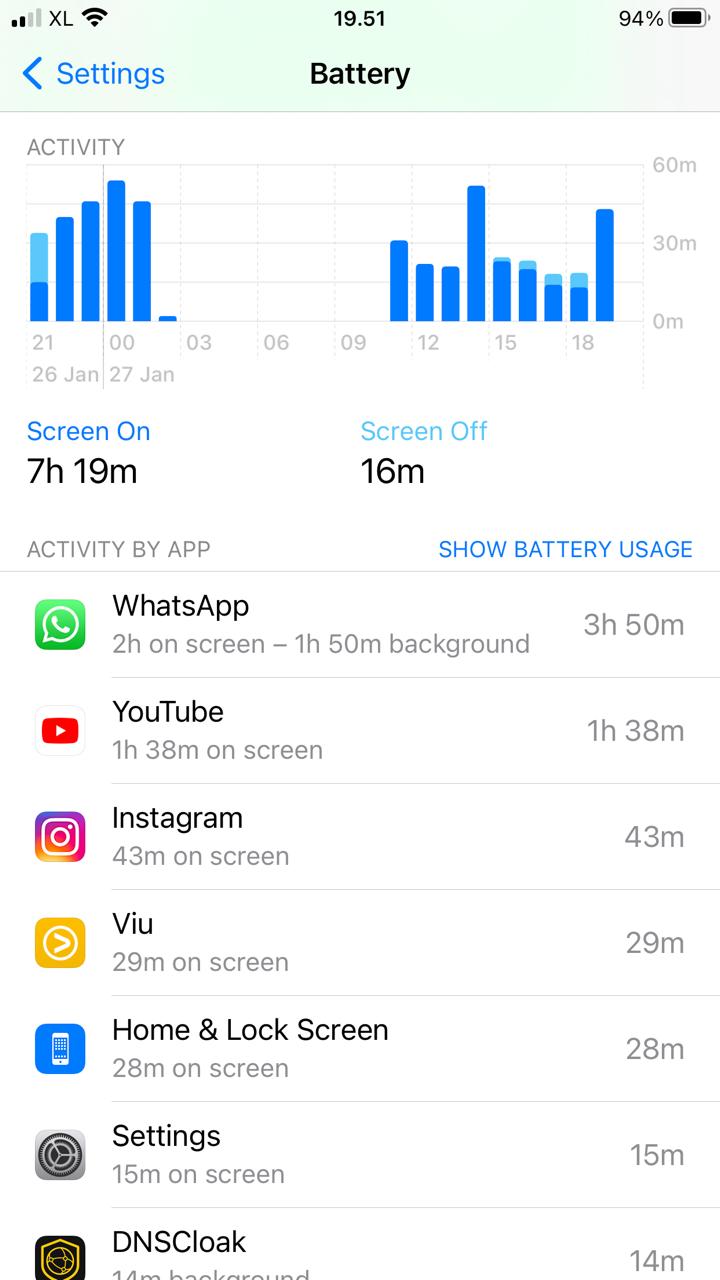This screenshot has height=1280, width=720.
Task: Tap the Settings app activity row
Action: point(360,1155)
